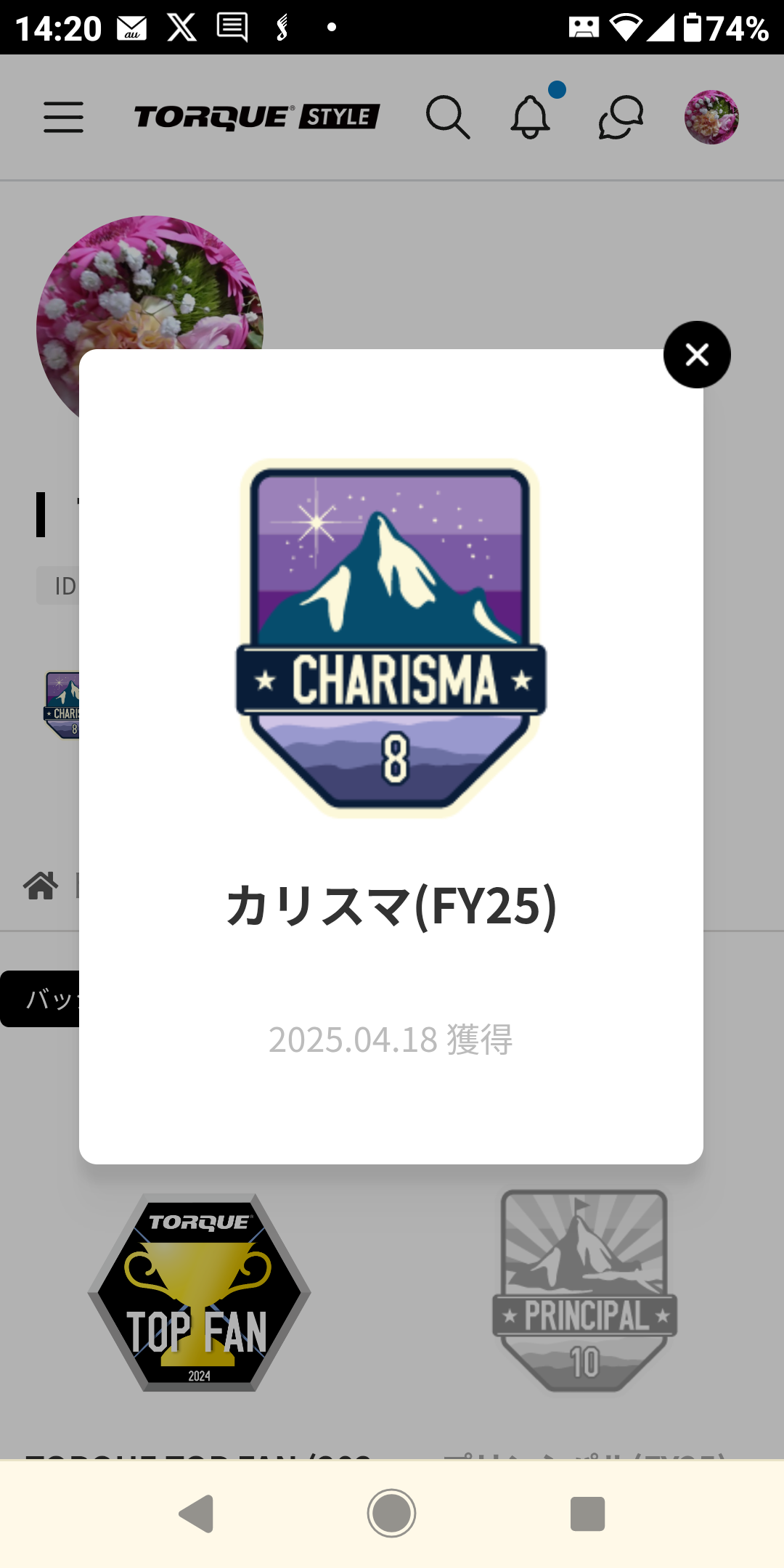
Task: Go to the system home screen
Action: pos(391,1514)
